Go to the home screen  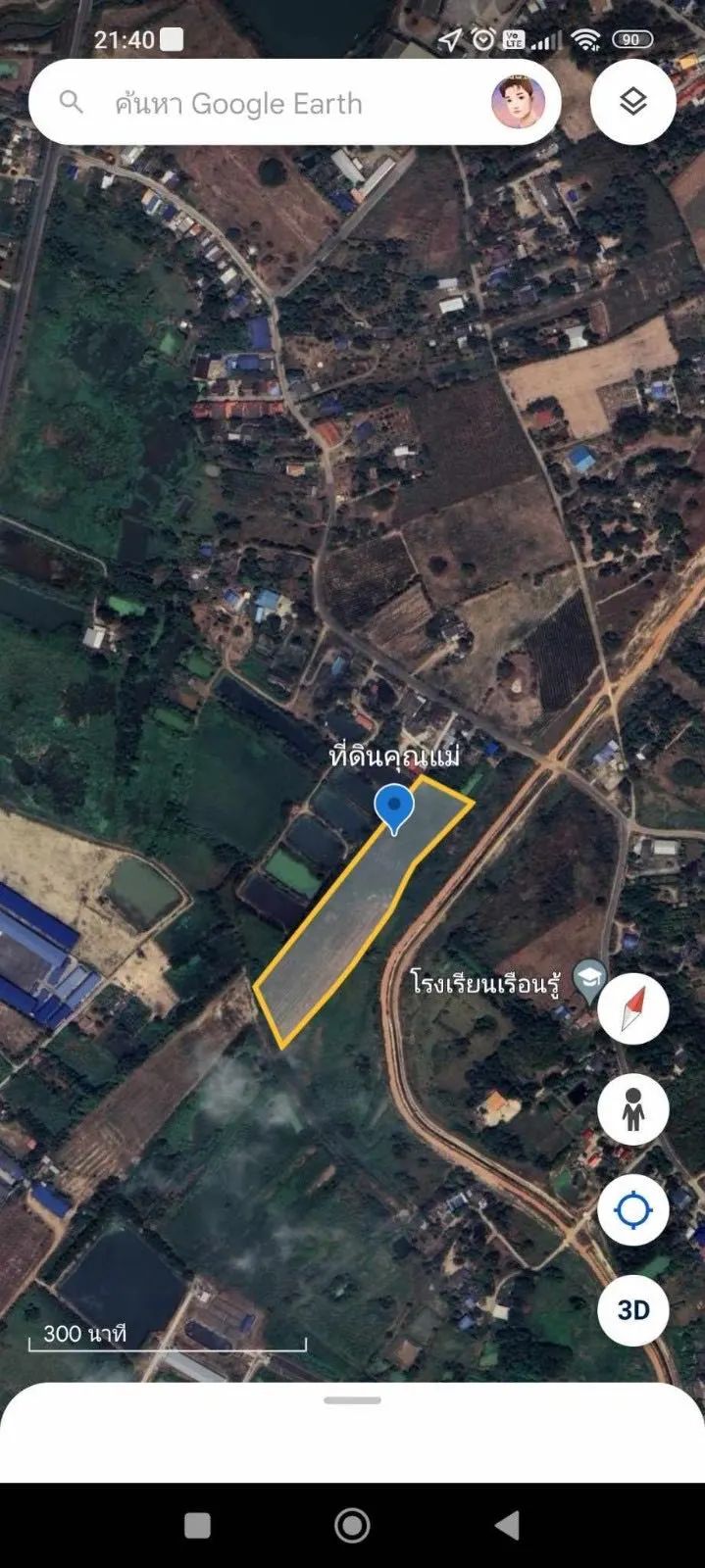pyautogui.click(x=352, y=1525)
